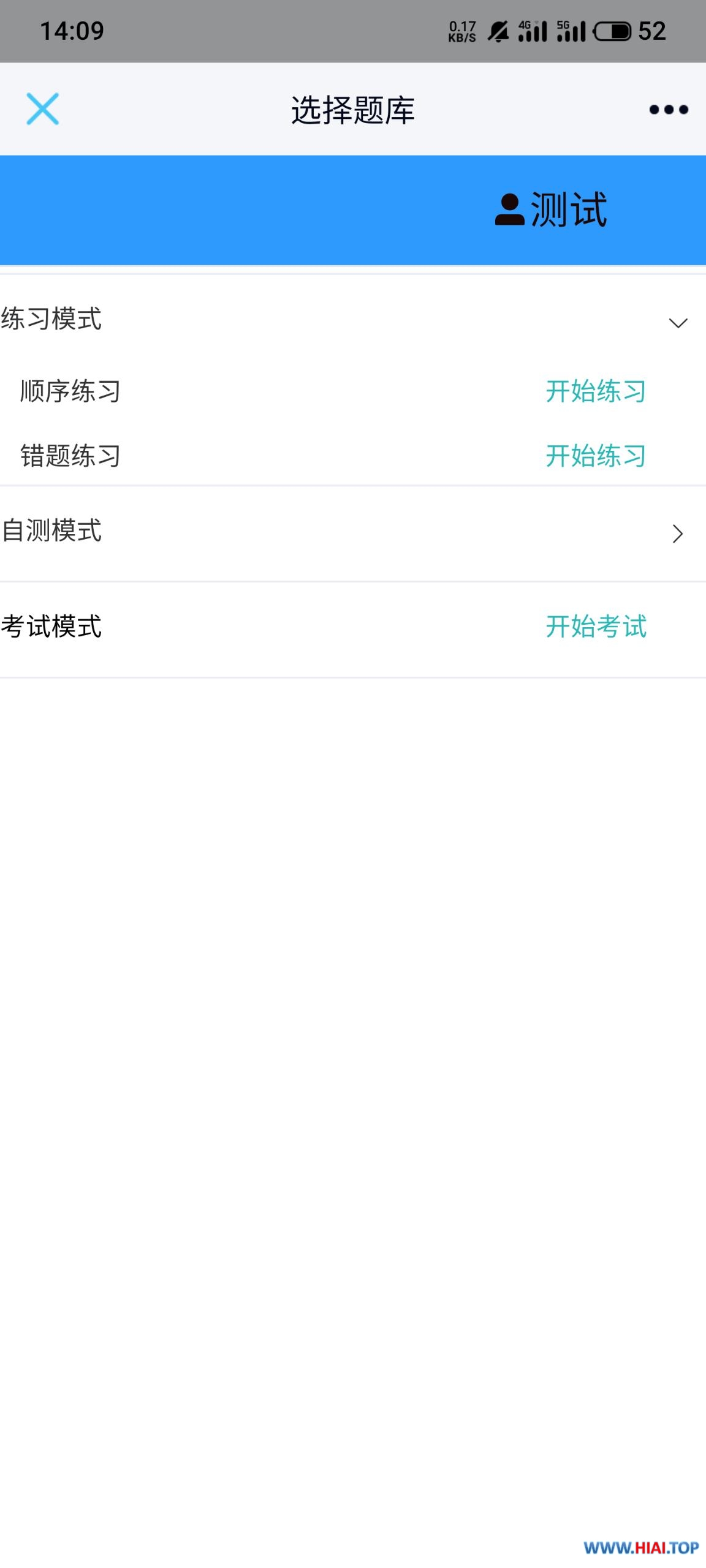Image resolution: width=706 pixels, height=1568 pixels.
Task: Tap 开始考试 for 考试模式
Action: tap(596, 627)
